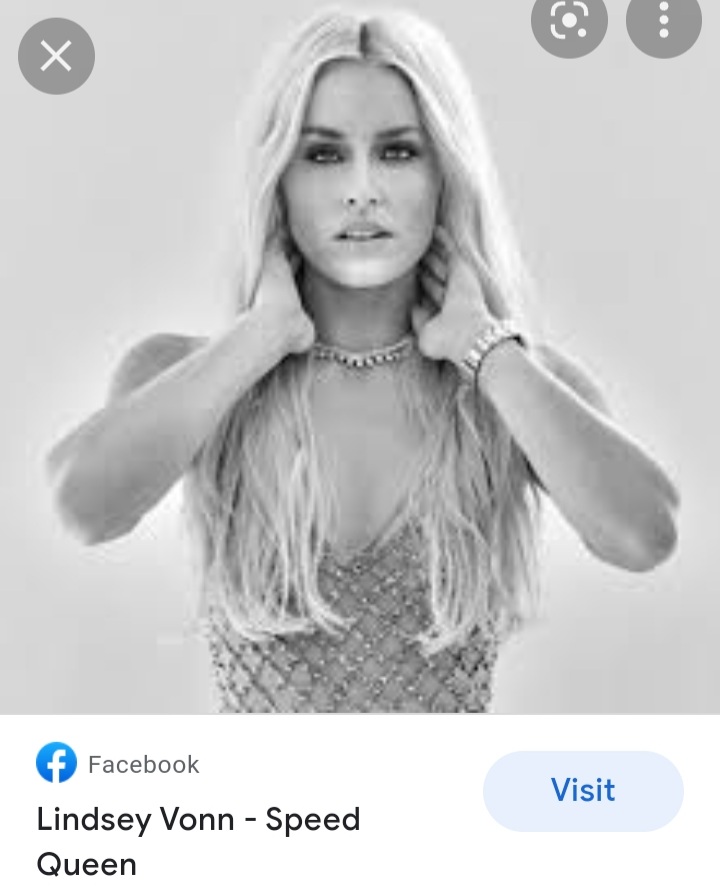Viewport: 720px width, 895px height.
Task: Close the image preview
Action: click(56, 57)
